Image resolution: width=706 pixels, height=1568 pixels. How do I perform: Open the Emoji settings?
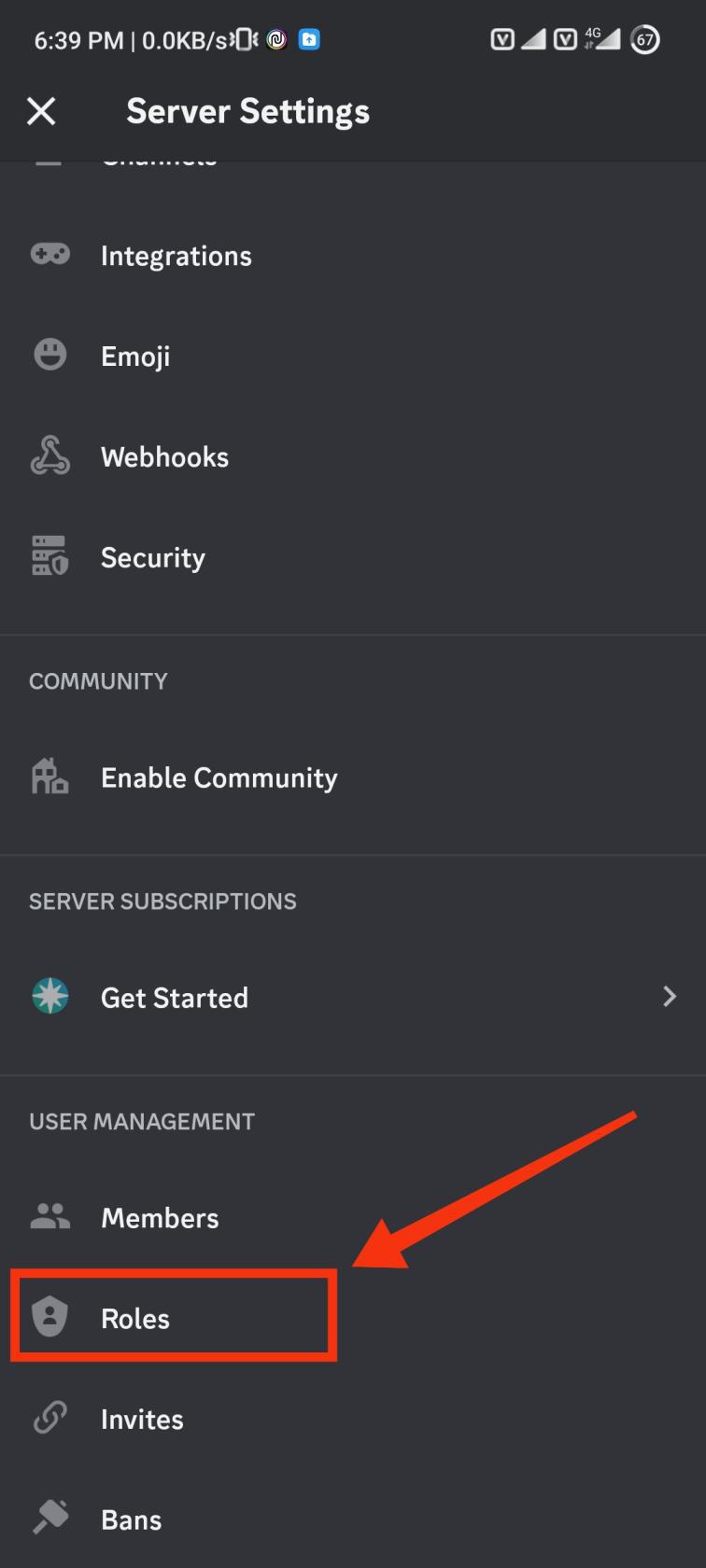tap(135, 357)
